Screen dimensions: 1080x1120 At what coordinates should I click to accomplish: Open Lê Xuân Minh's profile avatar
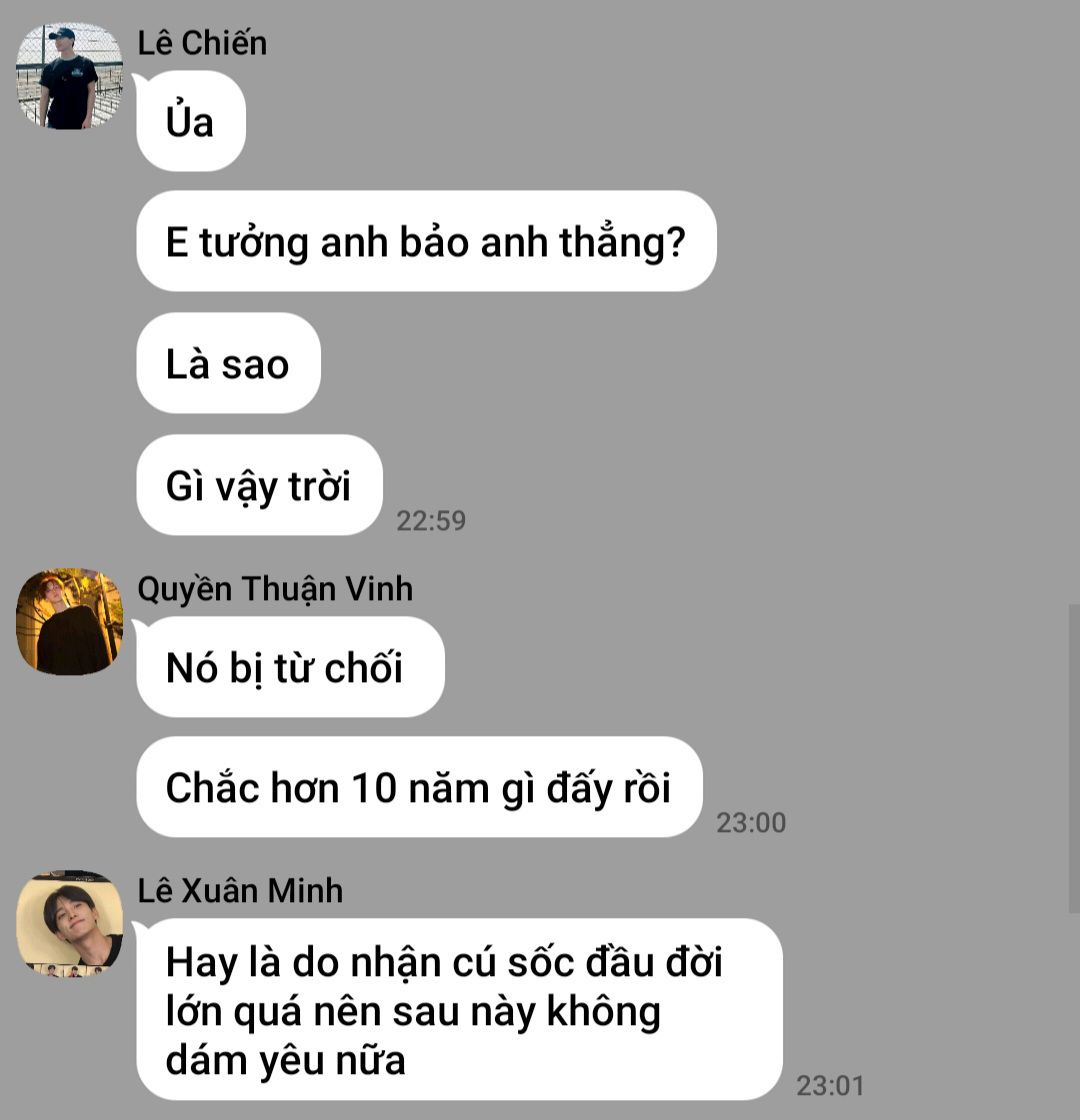pos(69,923)
